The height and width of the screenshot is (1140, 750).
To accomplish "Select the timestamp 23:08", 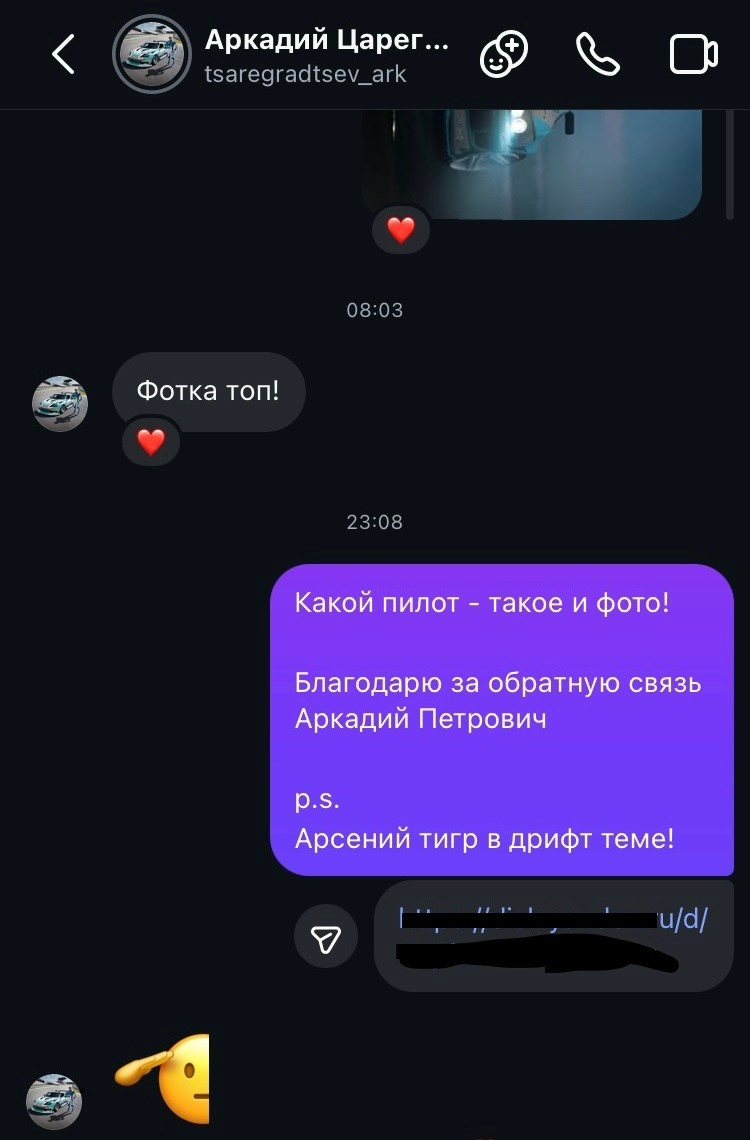I will [375, 521].
